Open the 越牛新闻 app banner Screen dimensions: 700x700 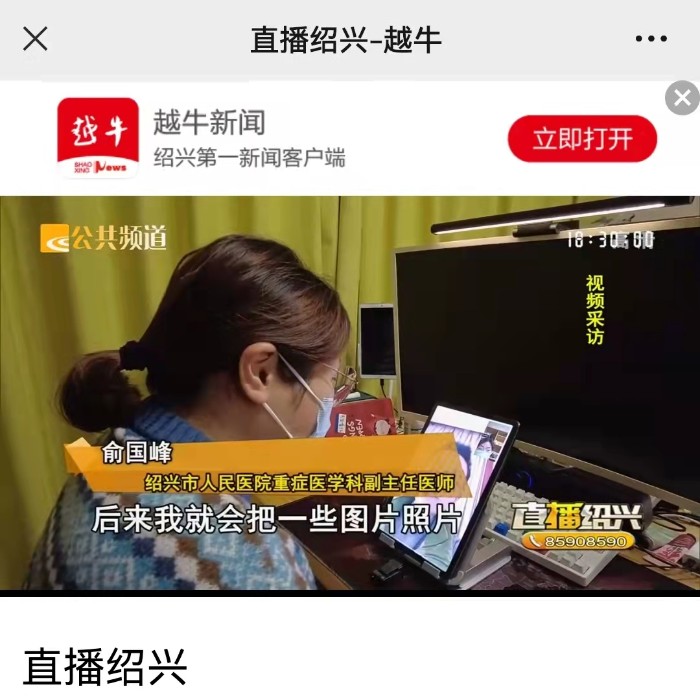click(x=250, y=138)
